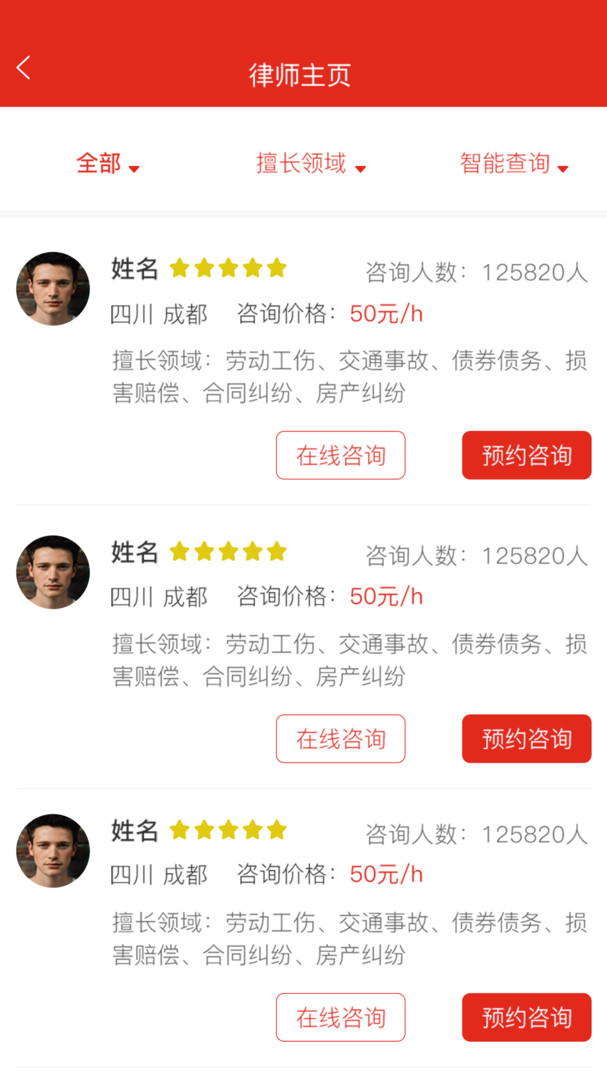
Task: Select 预约咨询 on the third lawyer card
Action: (526, 1017)
